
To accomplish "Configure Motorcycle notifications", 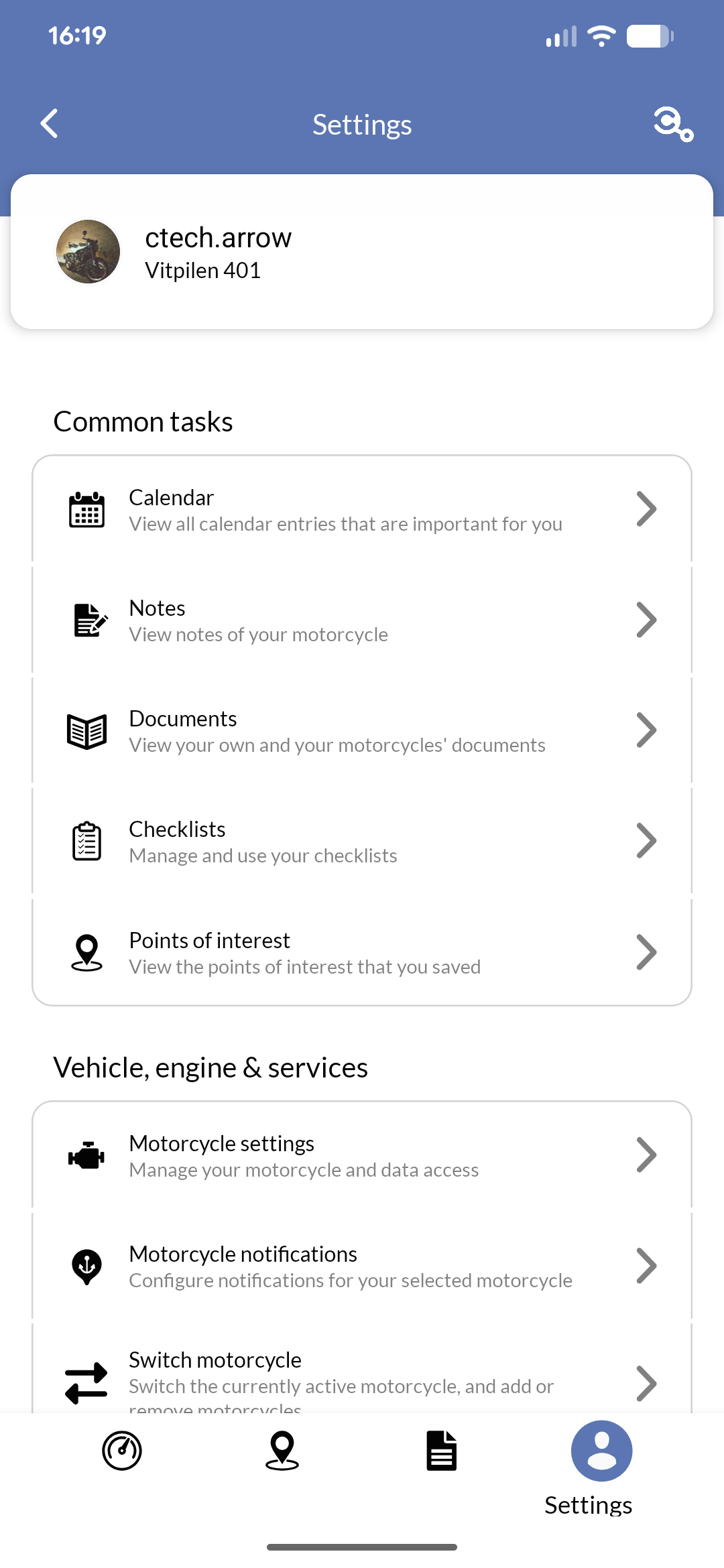I will point(362,1266).
